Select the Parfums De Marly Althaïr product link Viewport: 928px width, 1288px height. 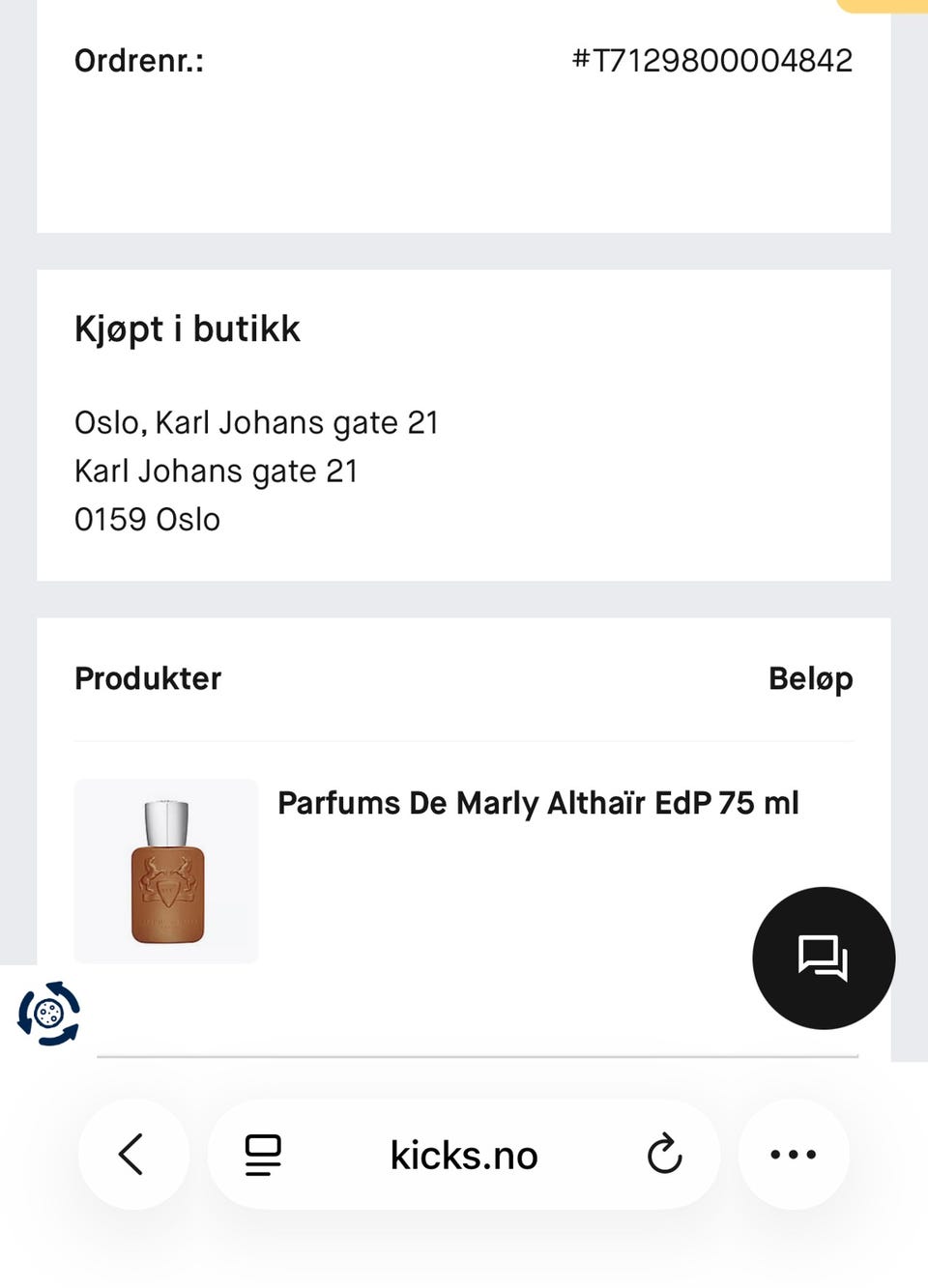[x=538, y=803]
